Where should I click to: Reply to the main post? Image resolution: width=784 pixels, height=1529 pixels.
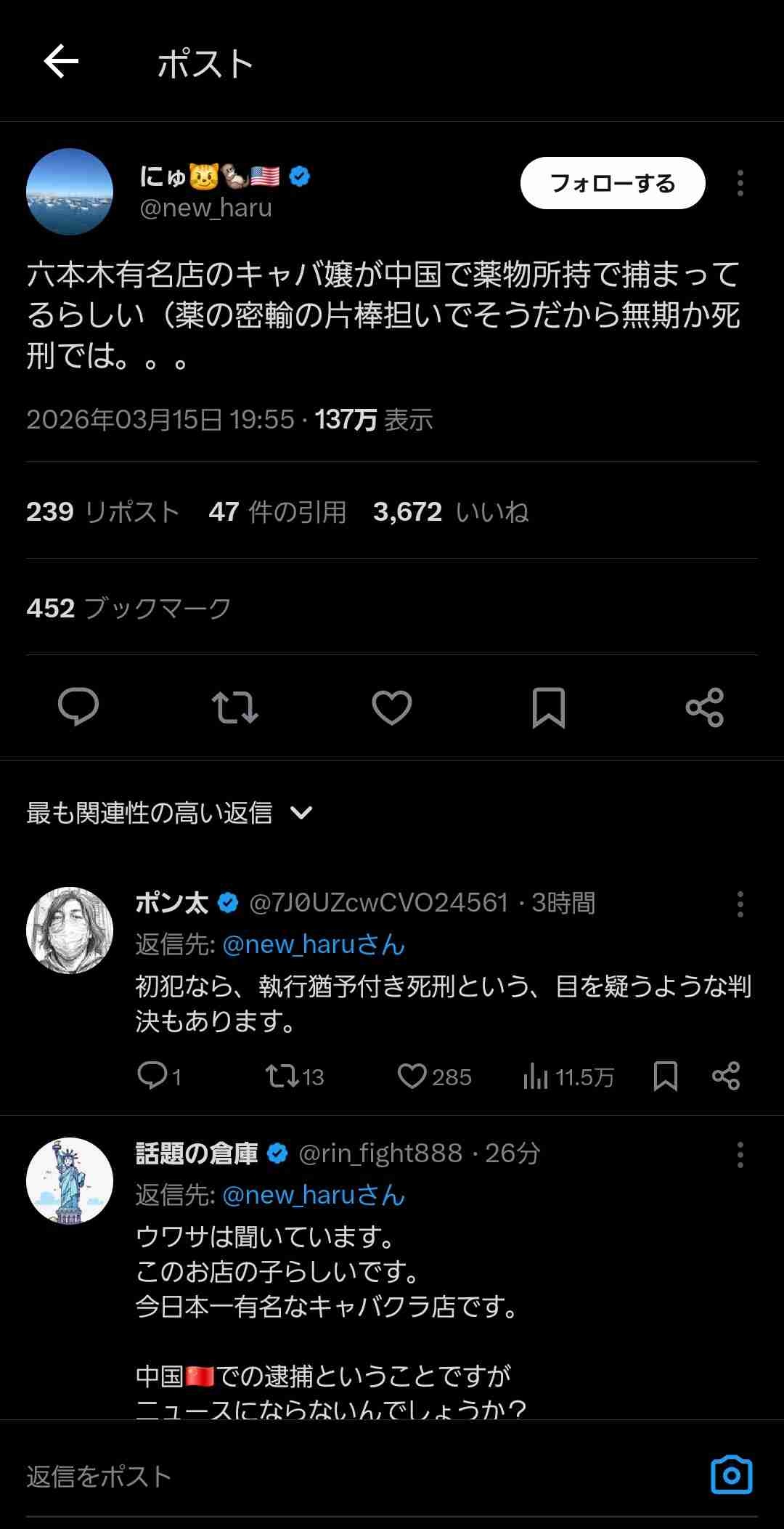[78, 707]
